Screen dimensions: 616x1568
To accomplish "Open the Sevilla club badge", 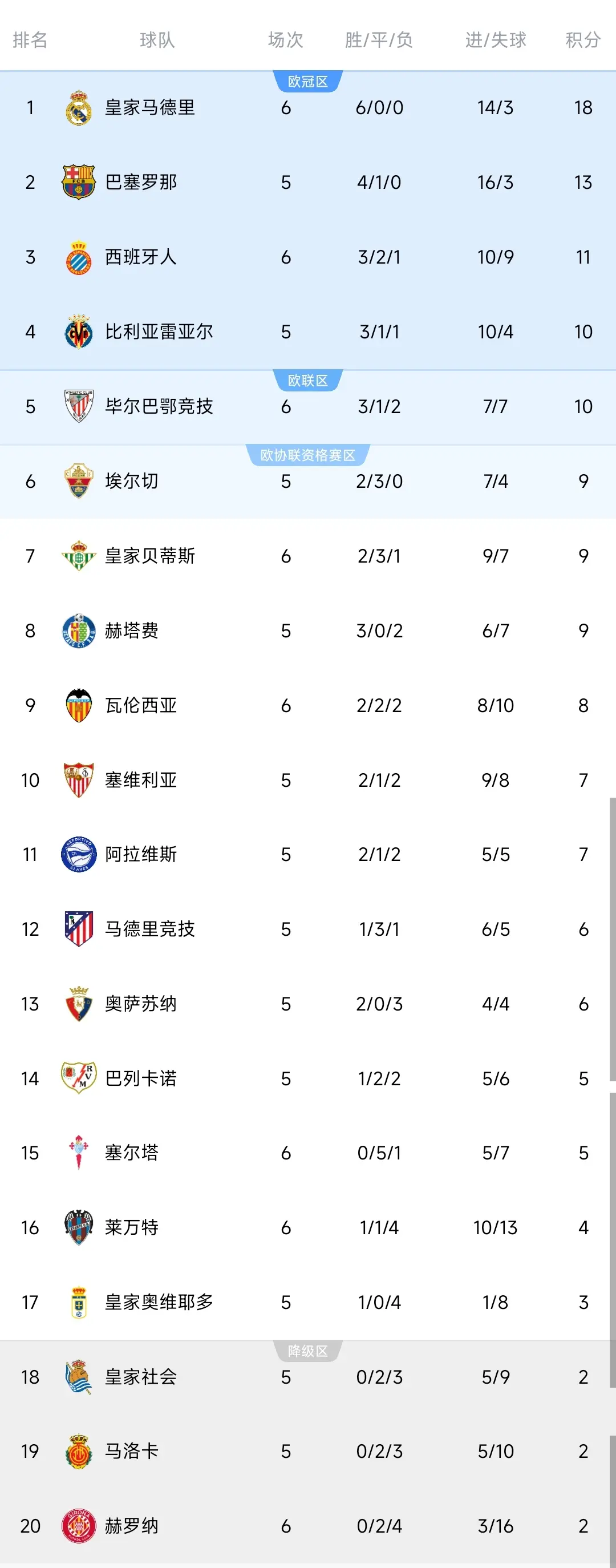I will coord(79,781).
